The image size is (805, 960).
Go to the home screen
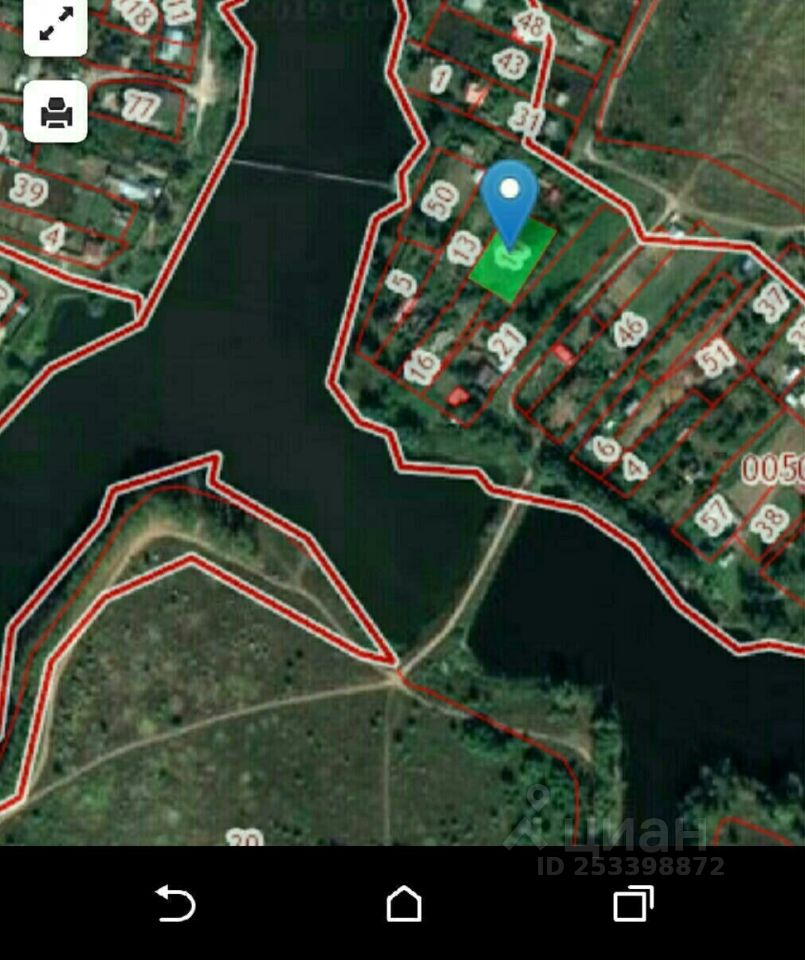pos(404,904)
